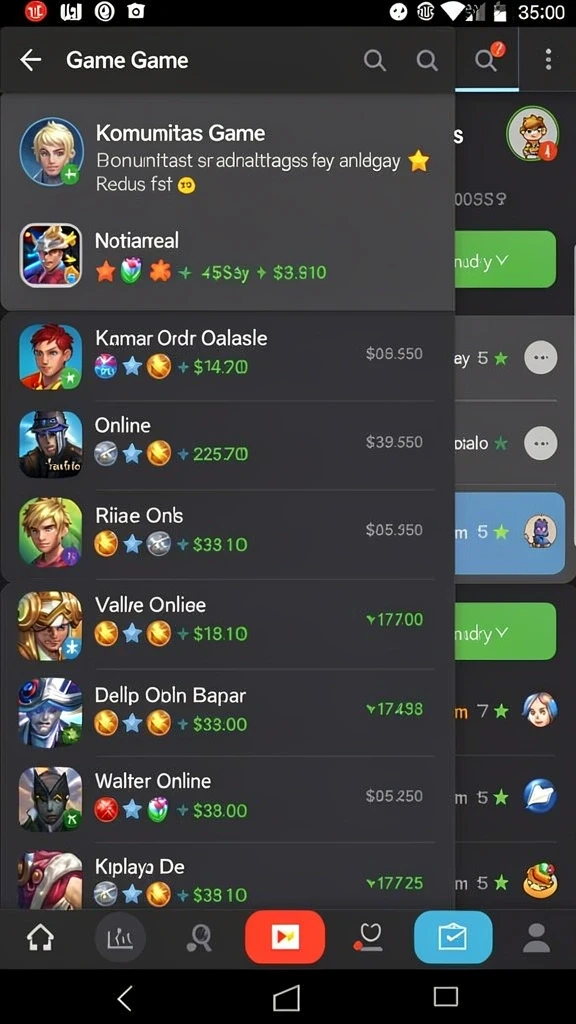This screenshot has height=1024, width=576.
Task: Open the Valre Onliee listing
Action: [x=227, y=622]
